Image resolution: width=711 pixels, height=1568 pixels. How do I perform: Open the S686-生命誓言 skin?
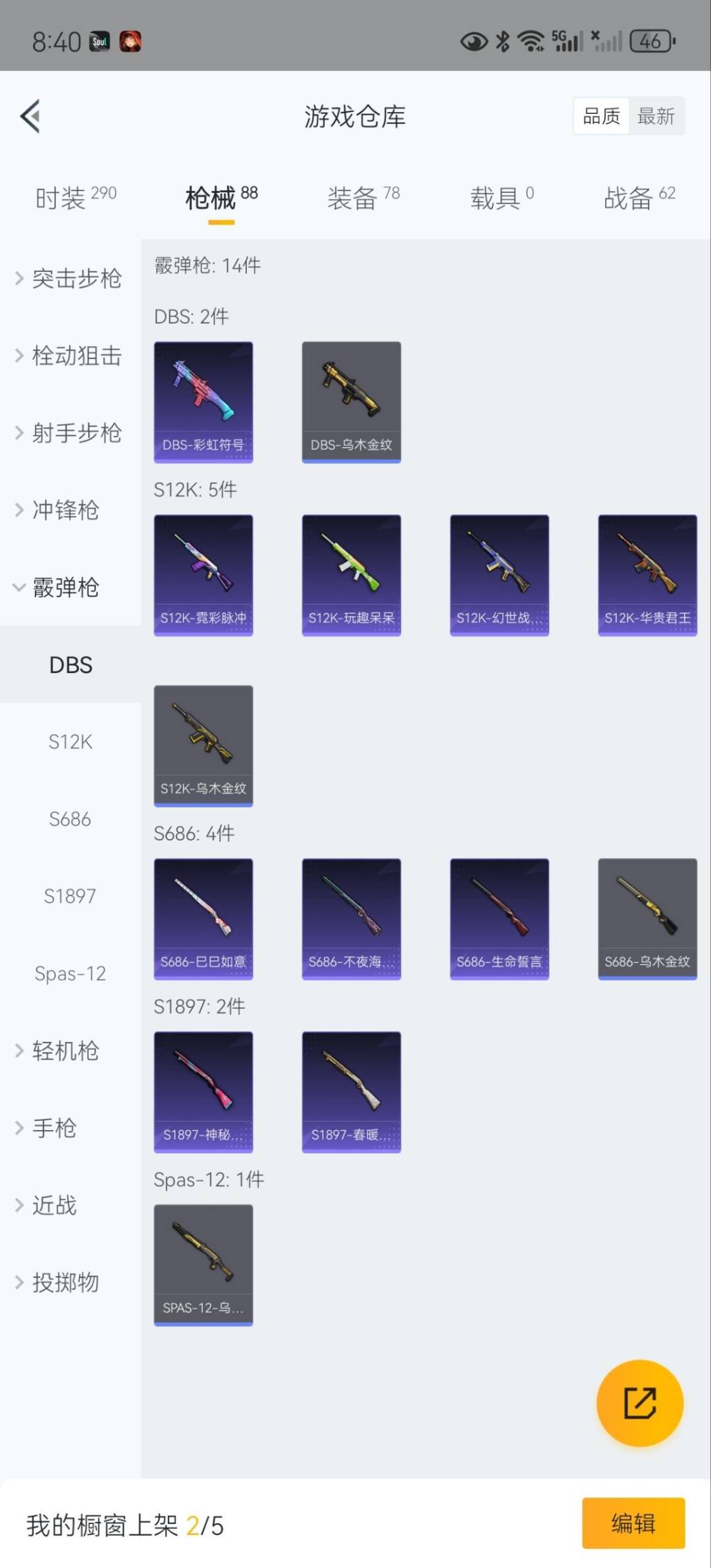[x=499, y=919]
